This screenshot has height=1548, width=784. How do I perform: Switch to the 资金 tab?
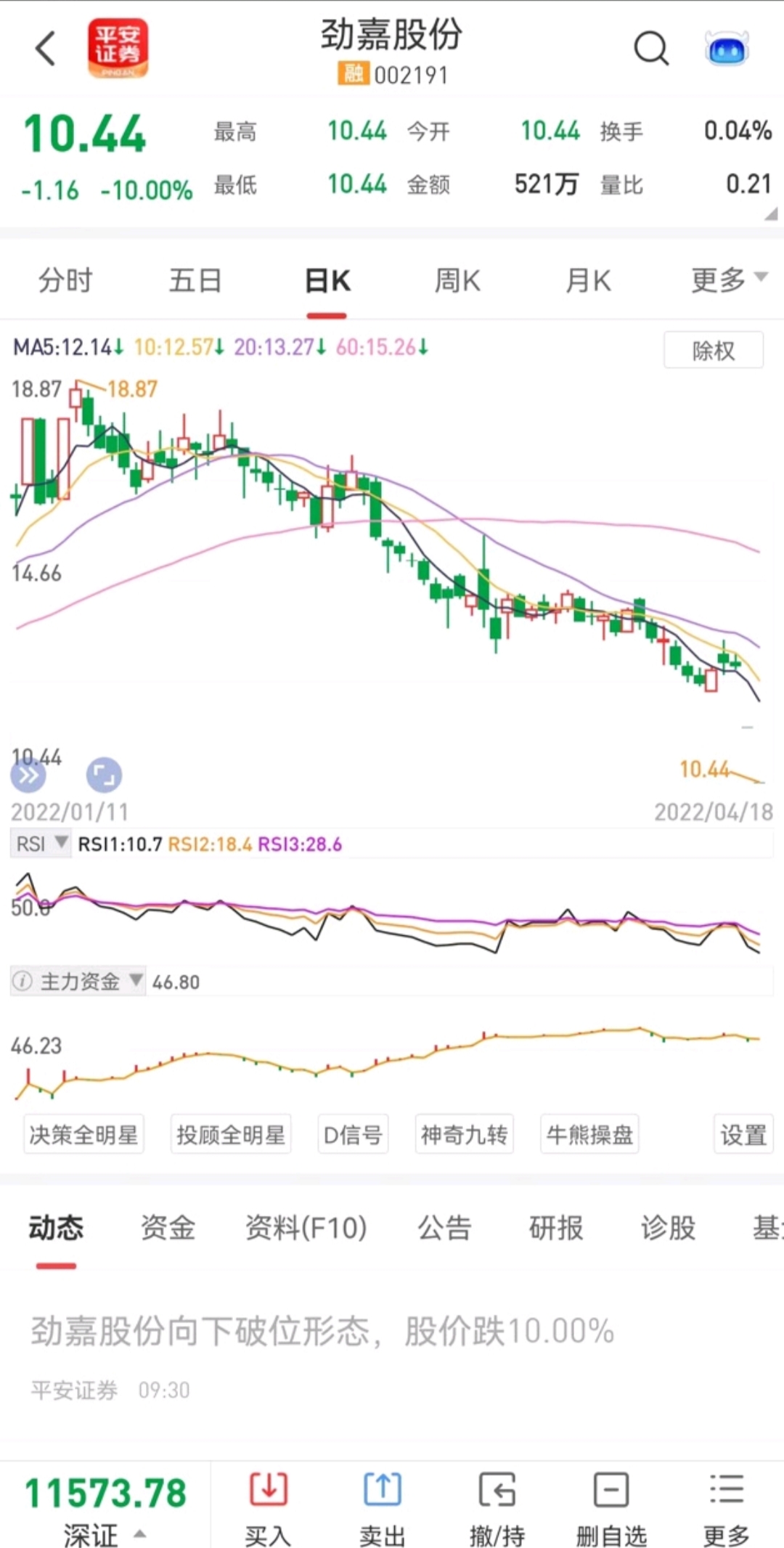pos(168,1228)
